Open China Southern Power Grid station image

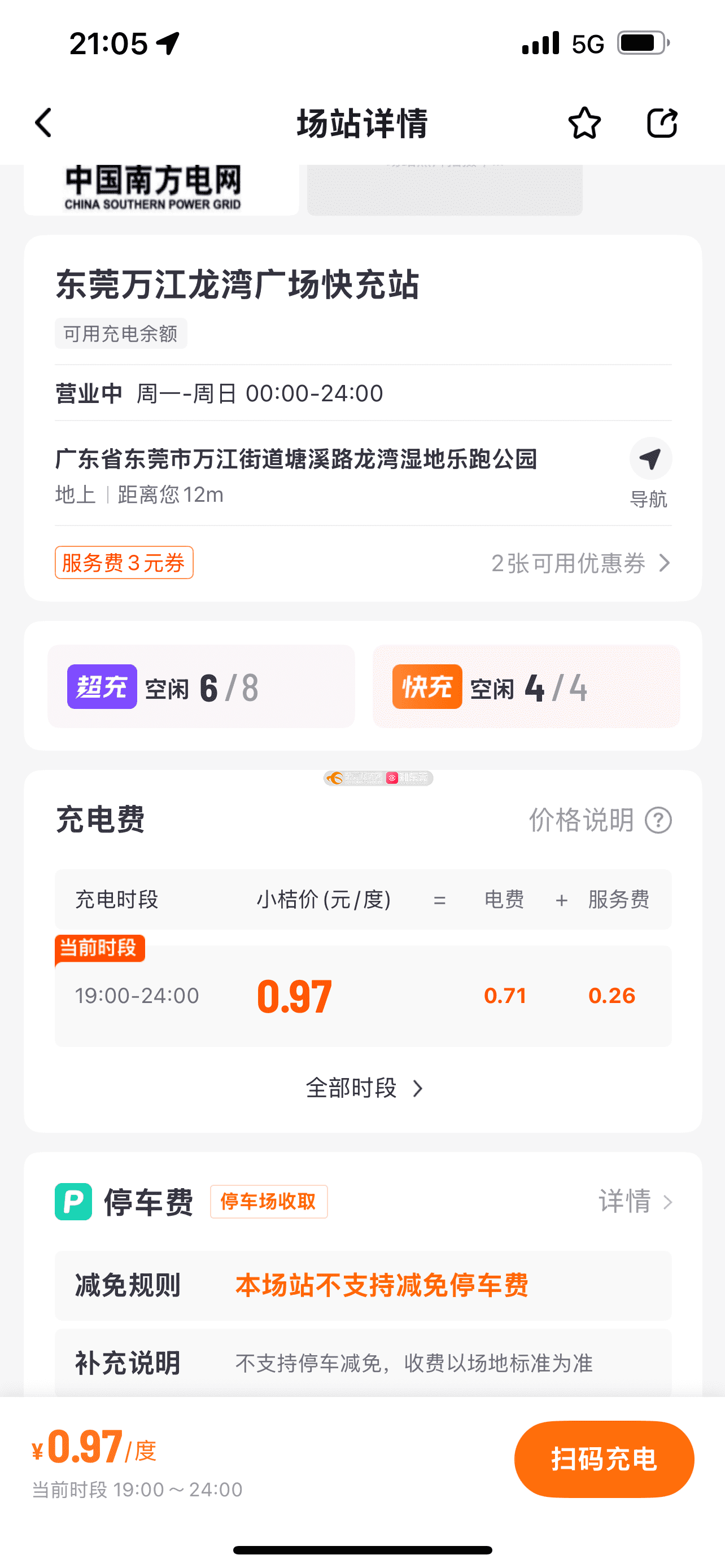(x=161, y=189)
